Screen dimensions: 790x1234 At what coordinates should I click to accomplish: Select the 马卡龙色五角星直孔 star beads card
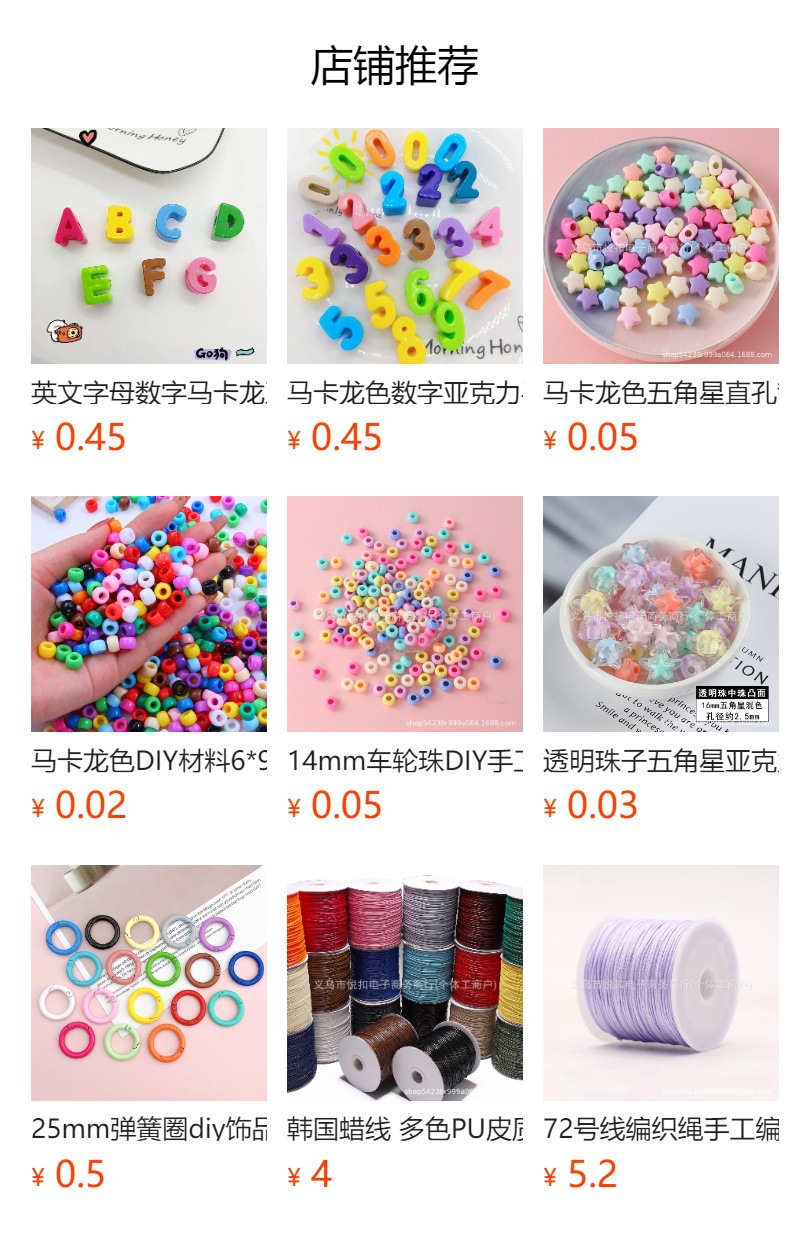coord(661,246)
